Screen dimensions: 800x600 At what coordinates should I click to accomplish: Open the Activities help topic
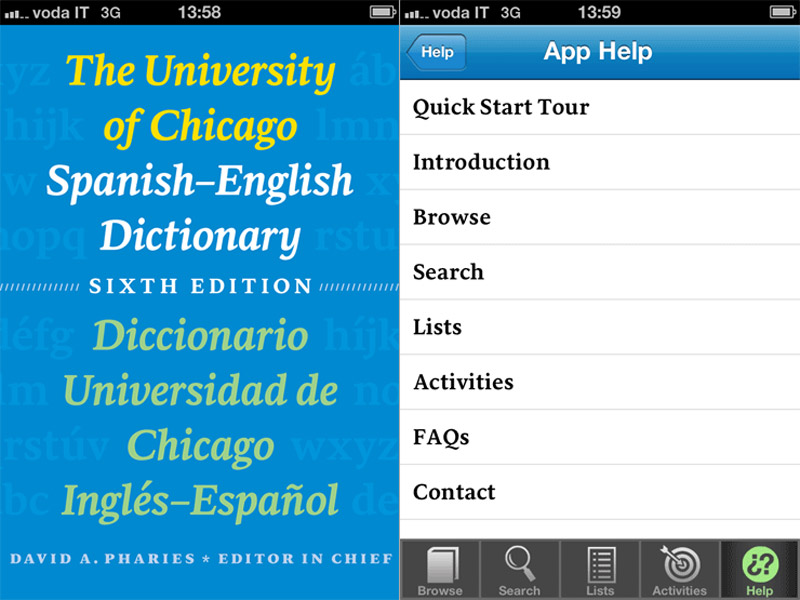pyautogui.click(x=600, y=382)
